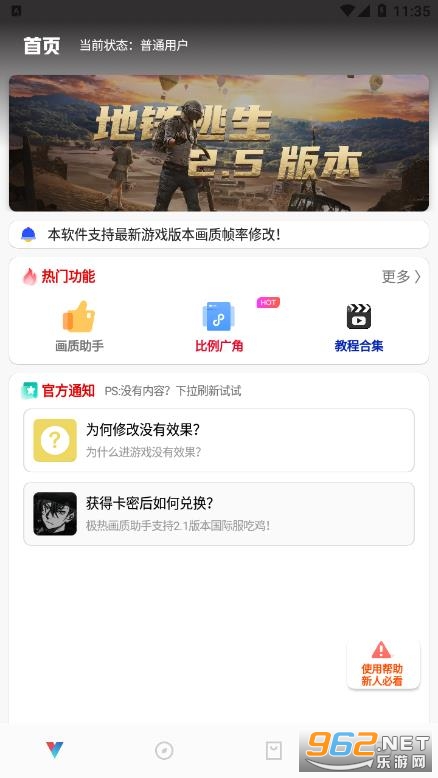The image size is (438, 778).
Task: Tap 更多 to see more hot features
Action: (x=401, y=277)
